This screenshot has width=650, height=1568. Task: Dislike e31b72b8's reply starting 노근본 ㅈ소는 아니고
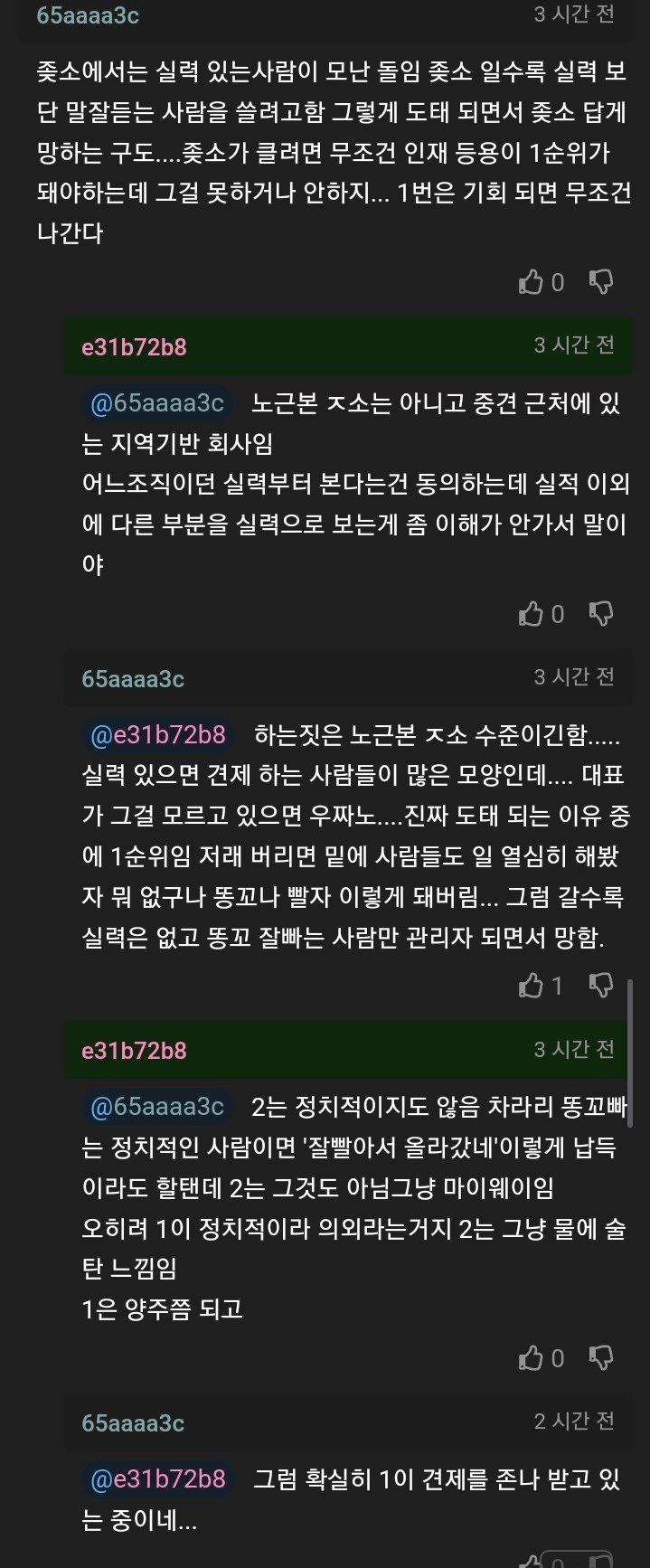pyautogui.click(x=601, y=614)
